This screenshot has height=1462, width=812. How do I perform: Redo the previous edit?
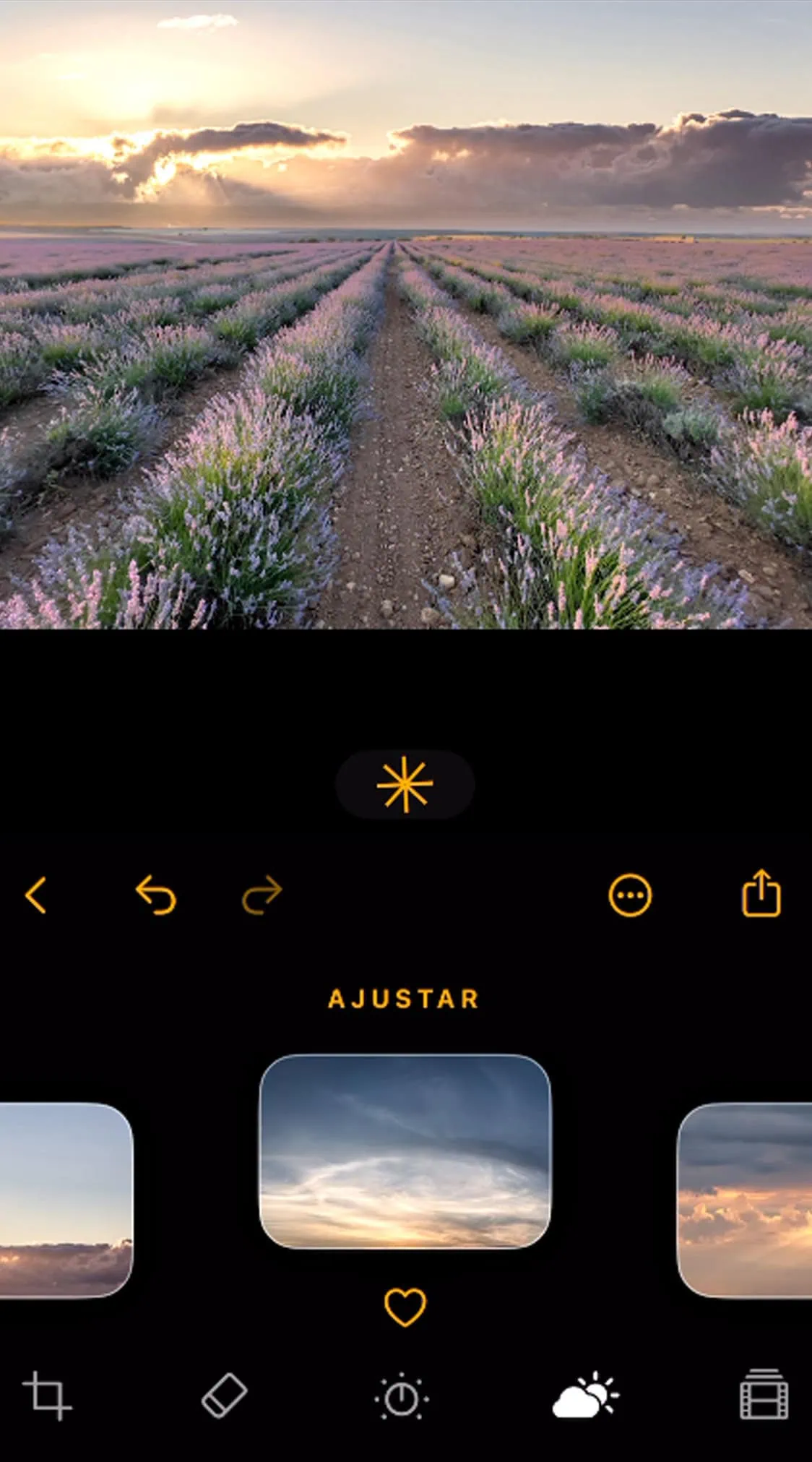pos(262,895)
